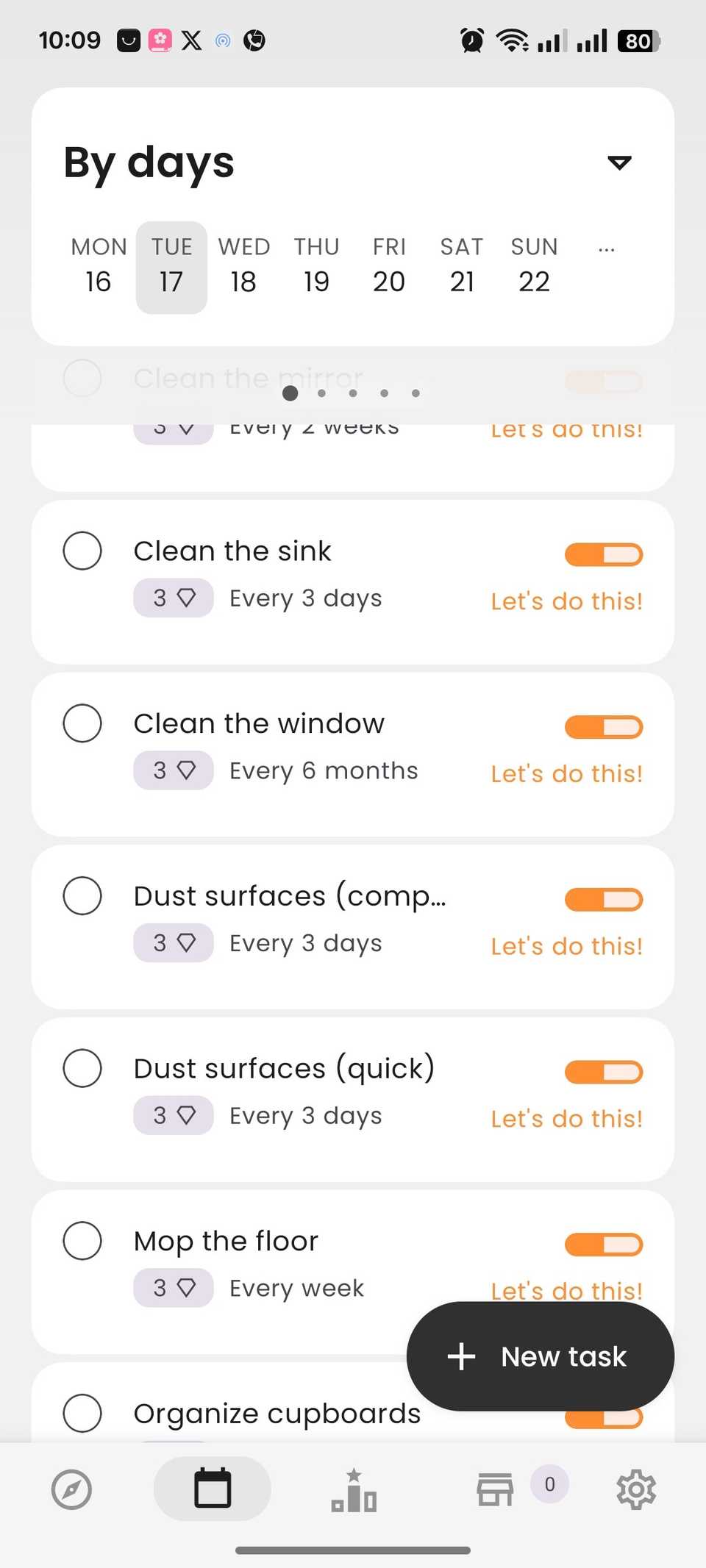This screenshot has width=706, height=1568.
Task: Select Sunday 22 in the week strip
Action: click(x=534, y=266)
